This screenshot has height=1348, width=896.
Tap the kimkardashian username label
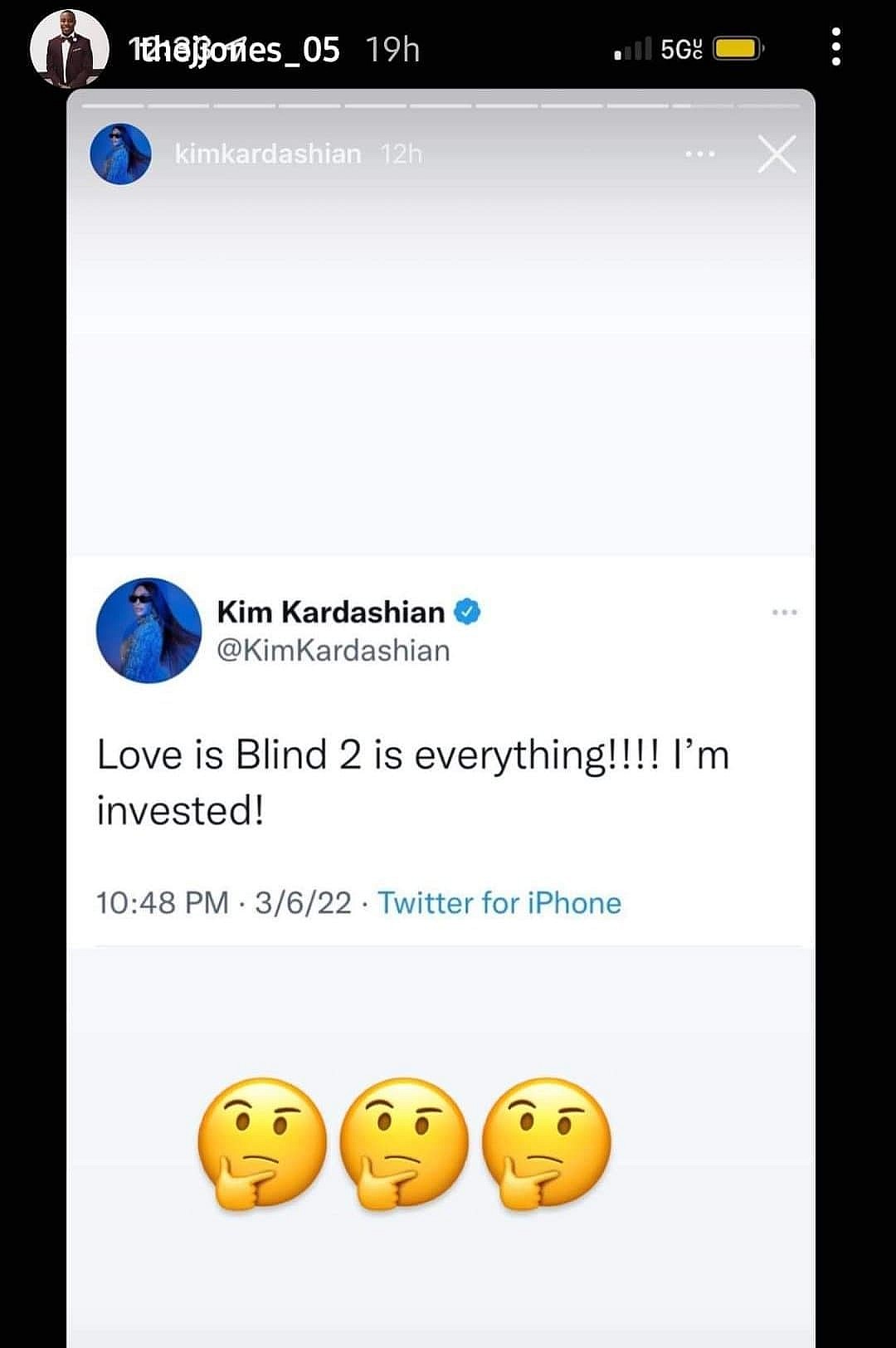click(x=267, y=153)
